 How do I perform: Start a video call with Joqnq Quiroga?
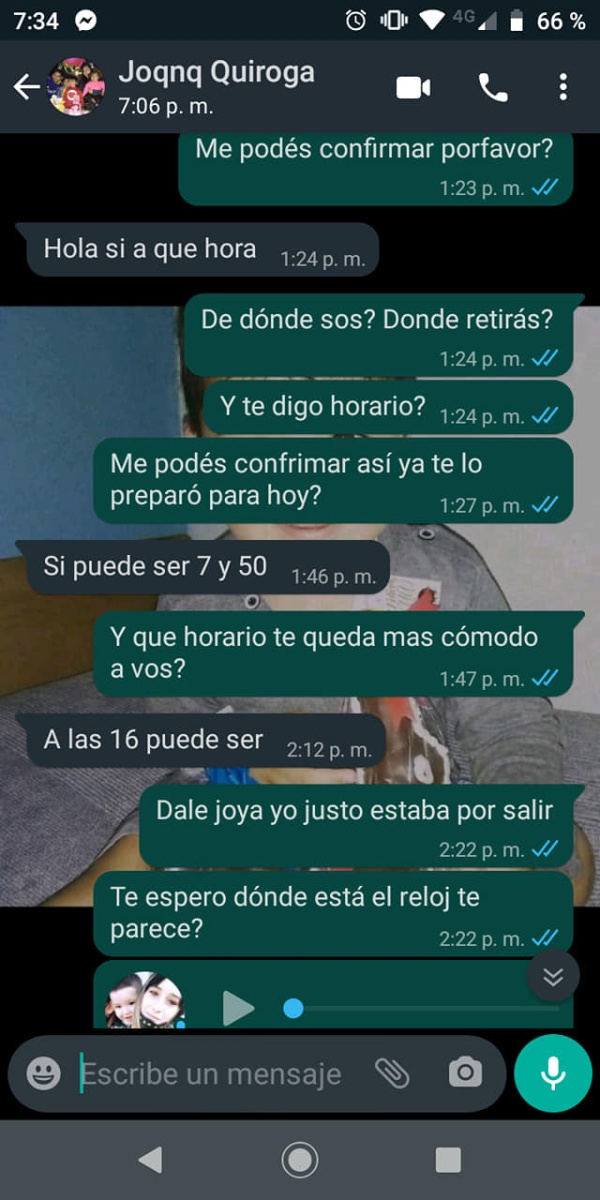413,87
